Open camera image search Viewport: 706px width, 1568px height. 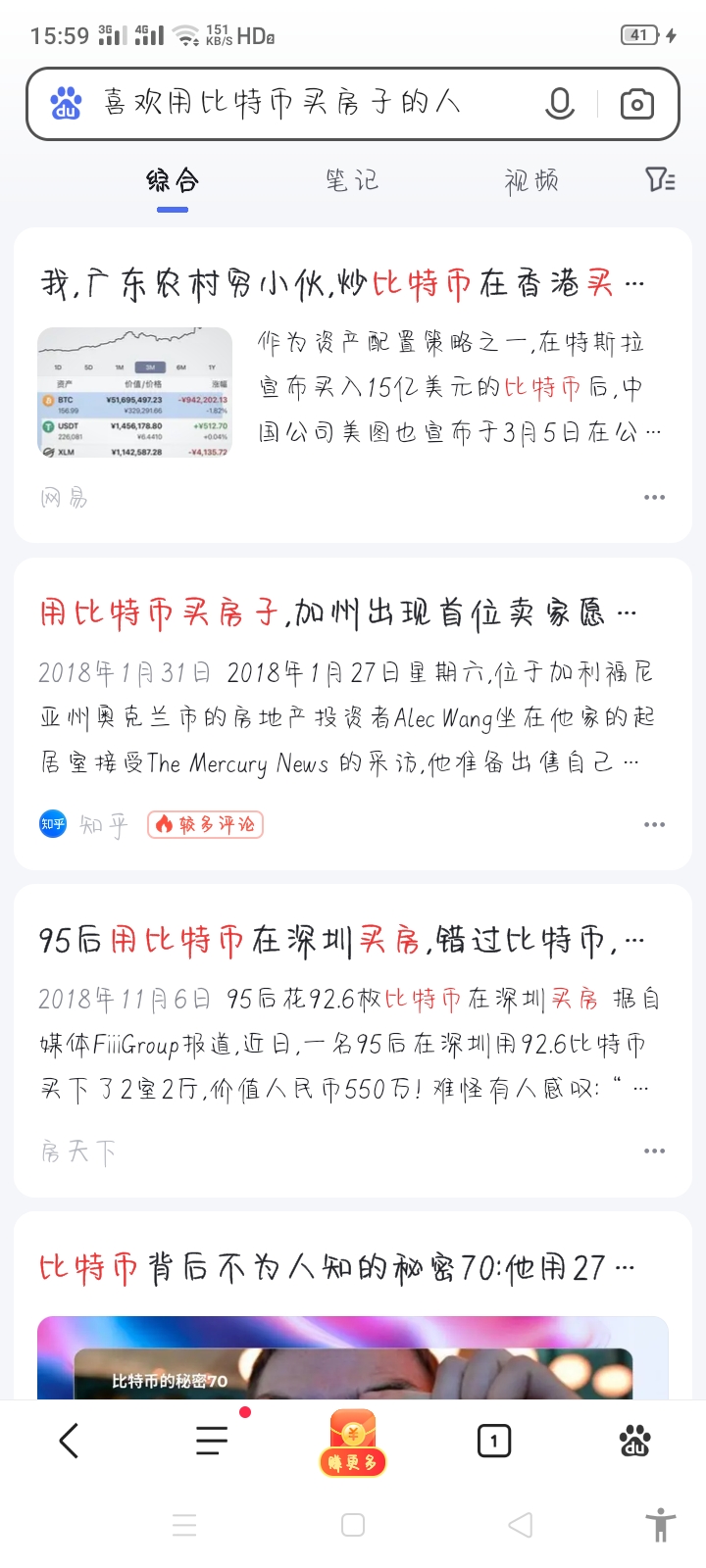coord(637,103)
